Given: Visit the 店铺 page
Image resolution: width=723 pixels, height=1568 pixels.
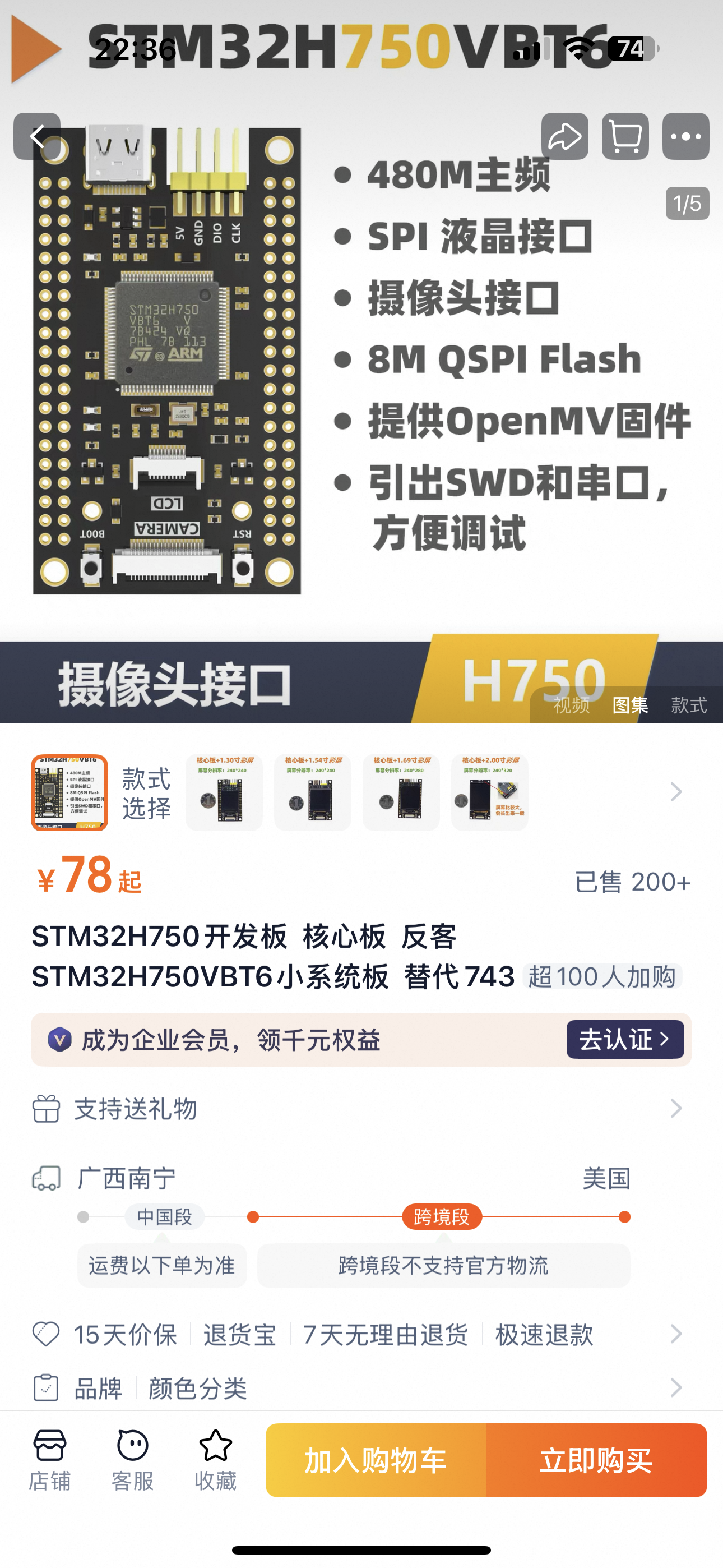Looking at the screenshot, I should click(50, 1460).
